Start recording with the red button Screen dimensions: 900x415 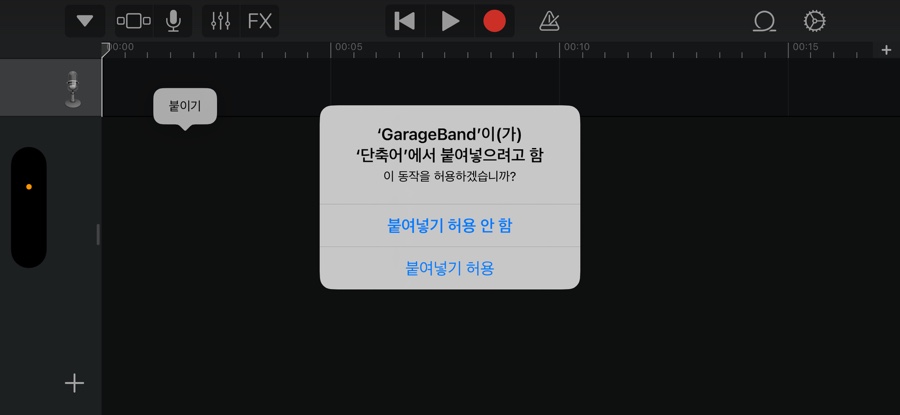click(x=494, y=21)
